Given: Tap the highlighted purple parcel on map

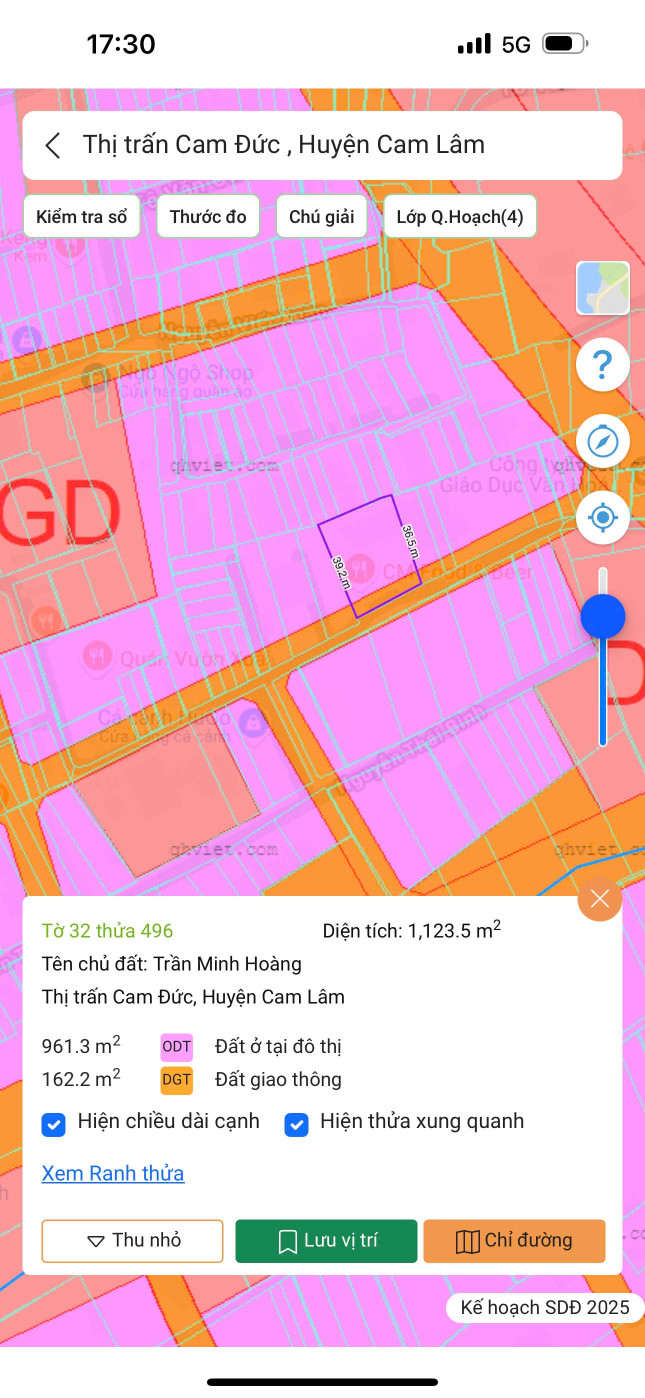Looking at the screenshot, I should (x=372, y=555).
